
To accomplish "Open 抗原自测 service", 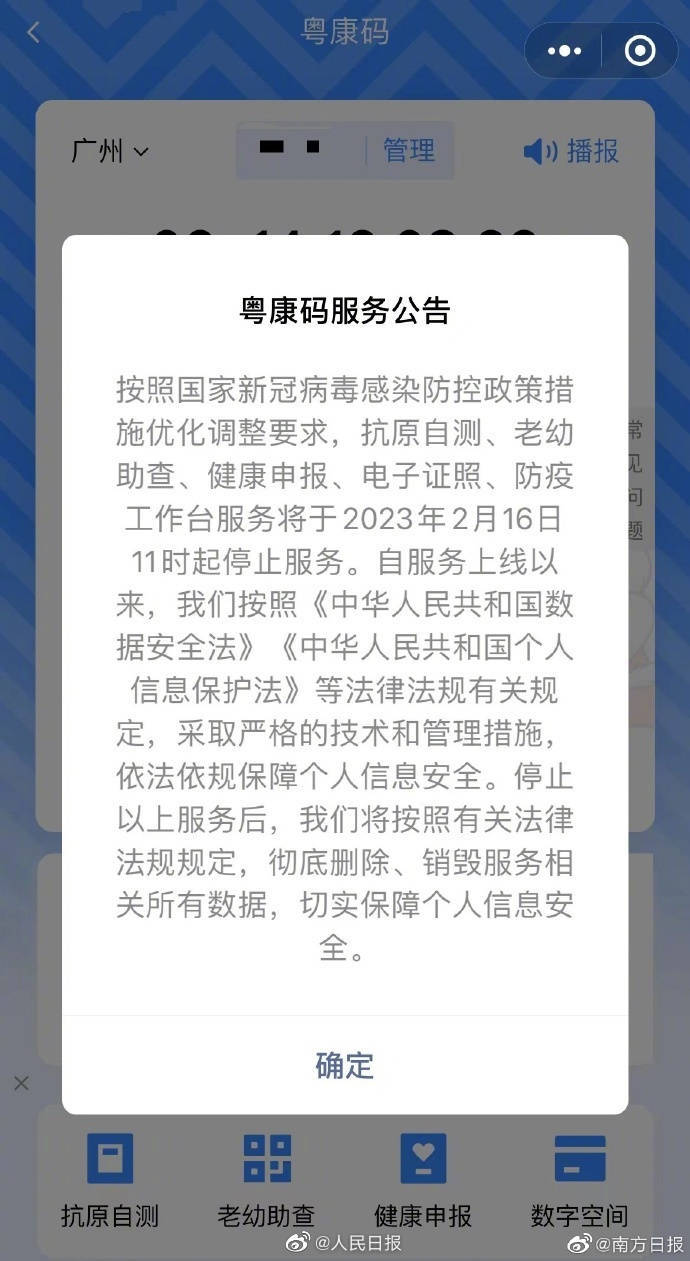I will (x=110, y=1179).
